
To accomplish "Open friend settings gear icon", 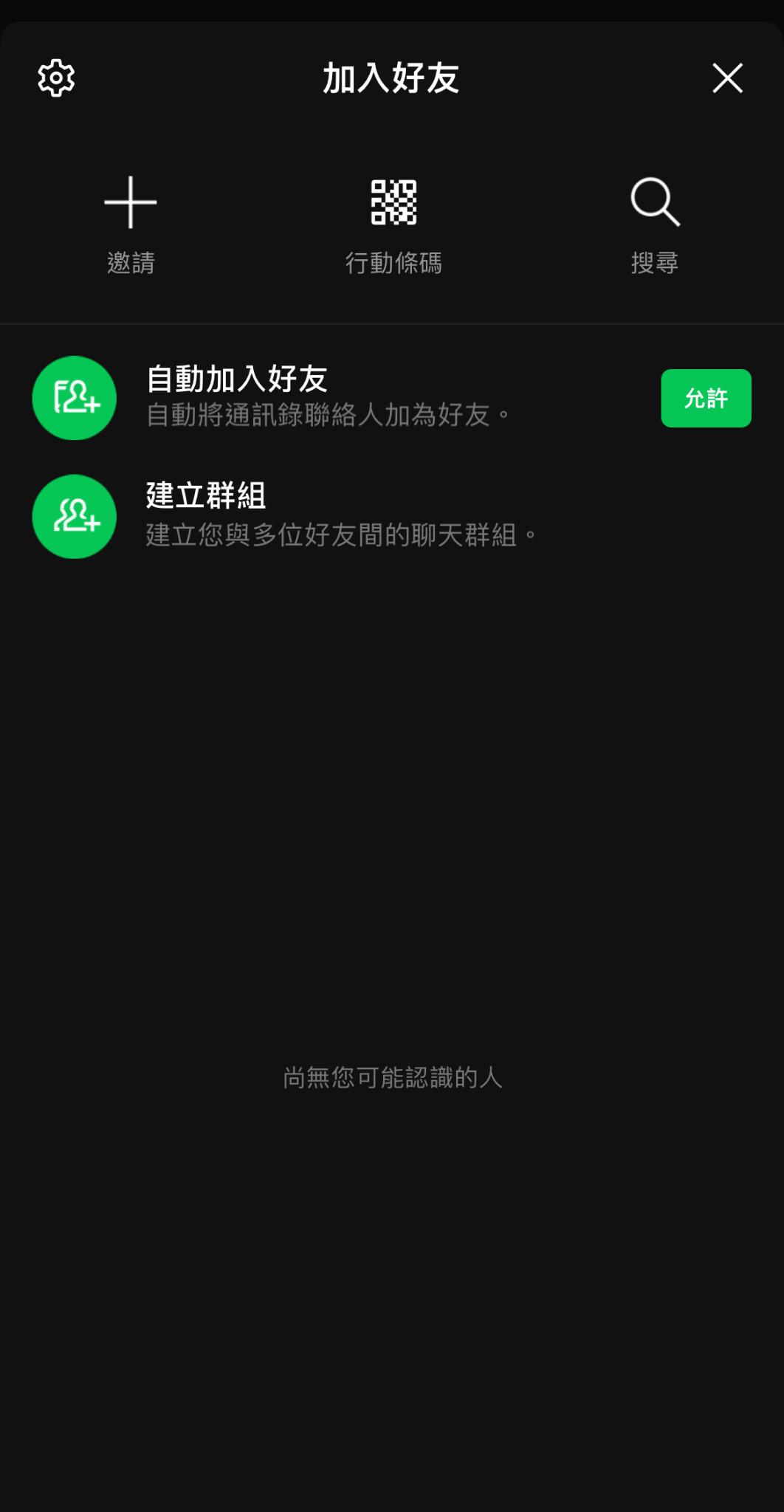I will (56, 78).
